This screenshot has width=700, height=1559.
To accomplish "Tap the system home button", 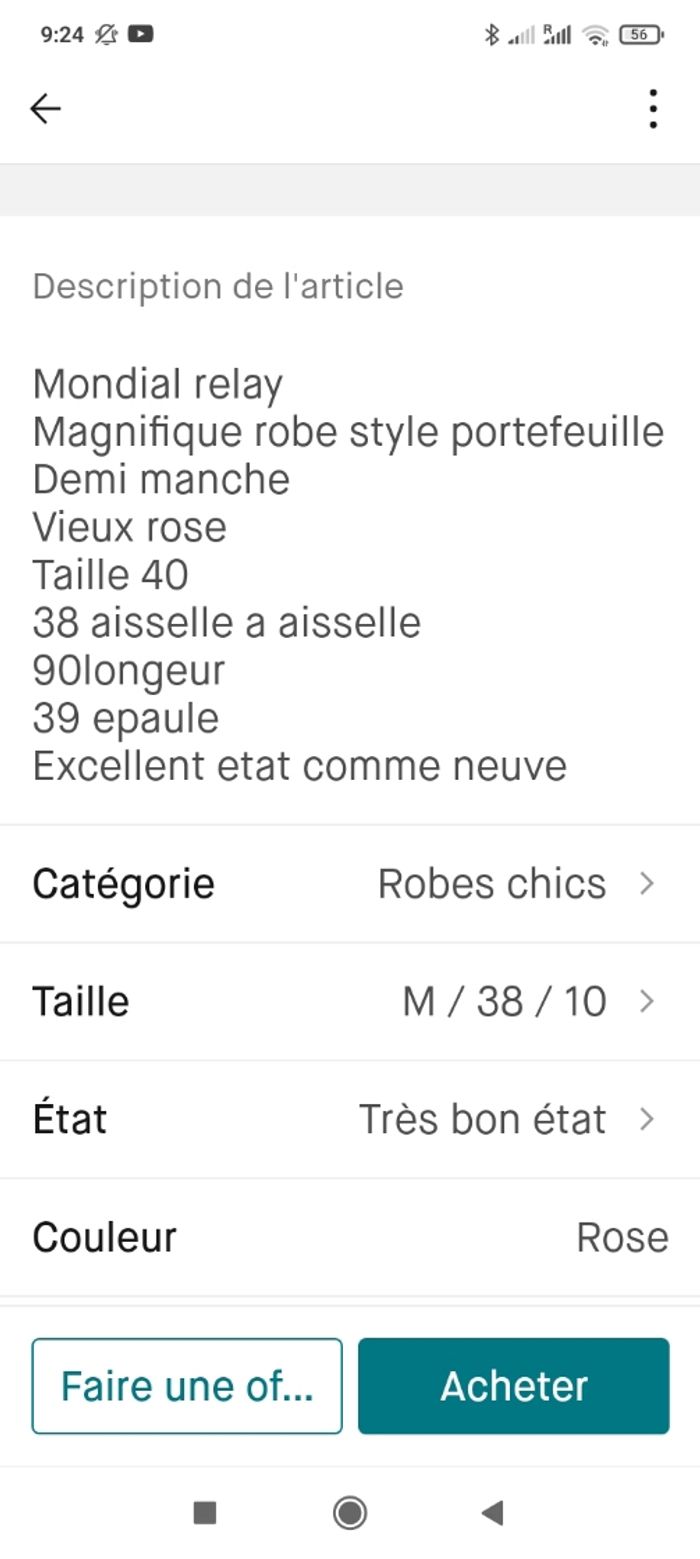I will (350, 1513).
